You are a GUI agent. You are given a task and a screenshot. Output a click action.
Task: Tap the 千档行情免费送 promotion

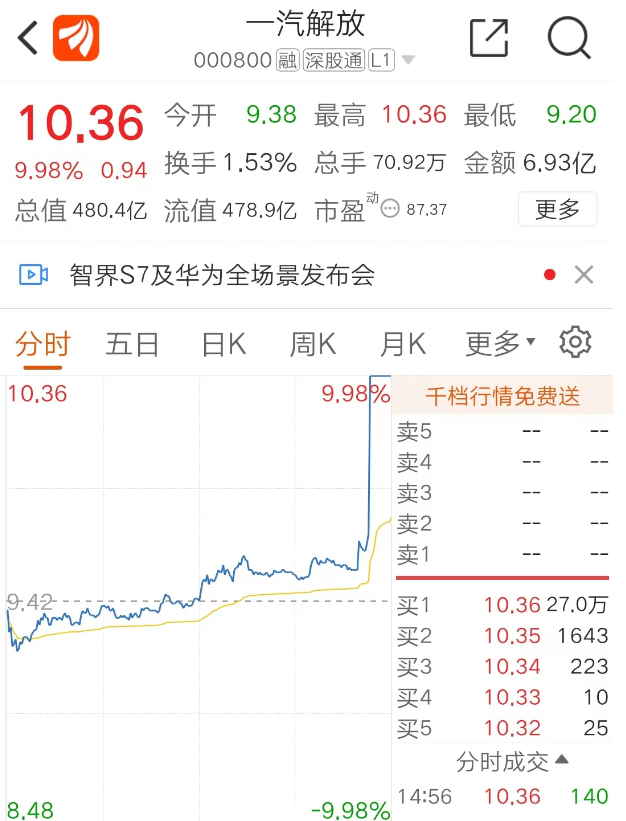pos(502,396)
